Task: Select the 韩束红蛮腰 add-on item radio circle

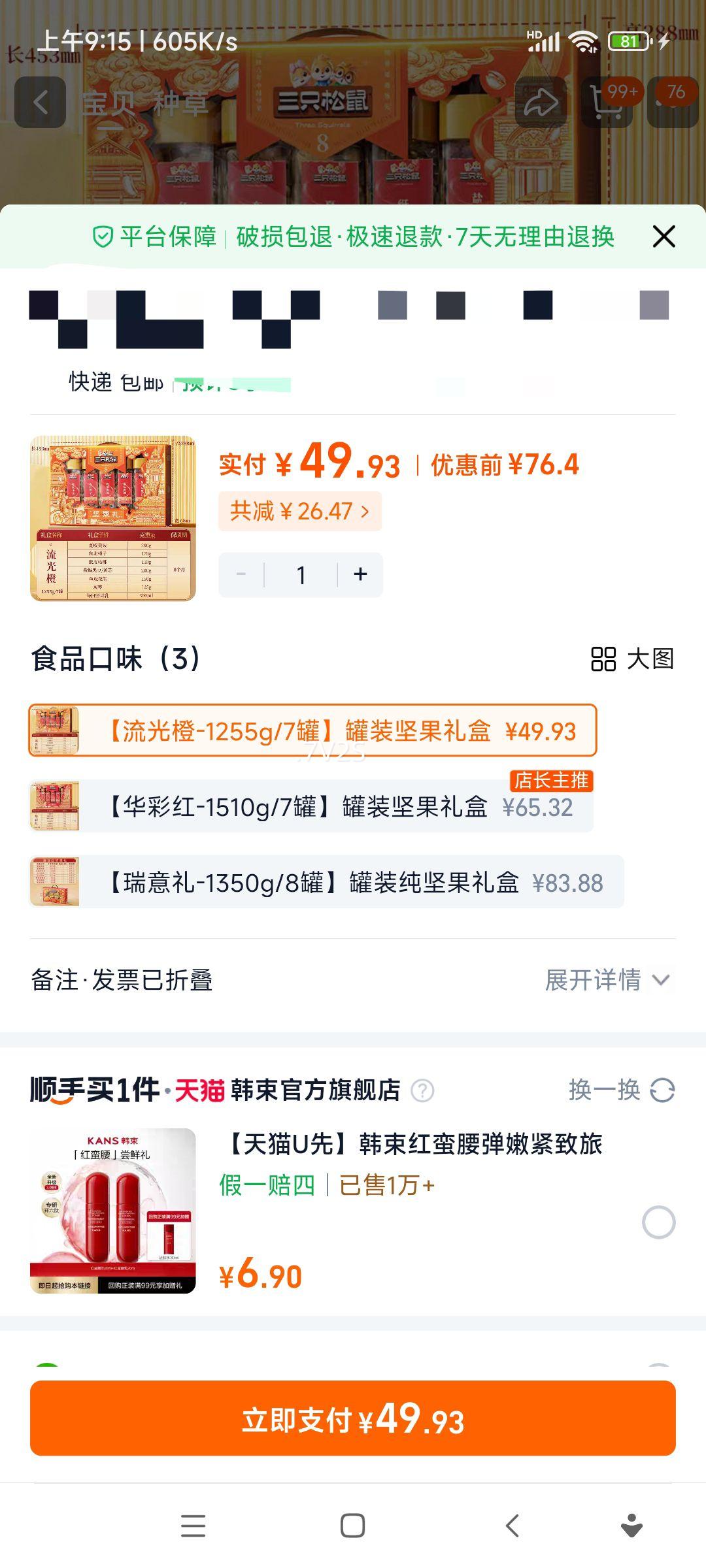Action: coord(660,1224)
